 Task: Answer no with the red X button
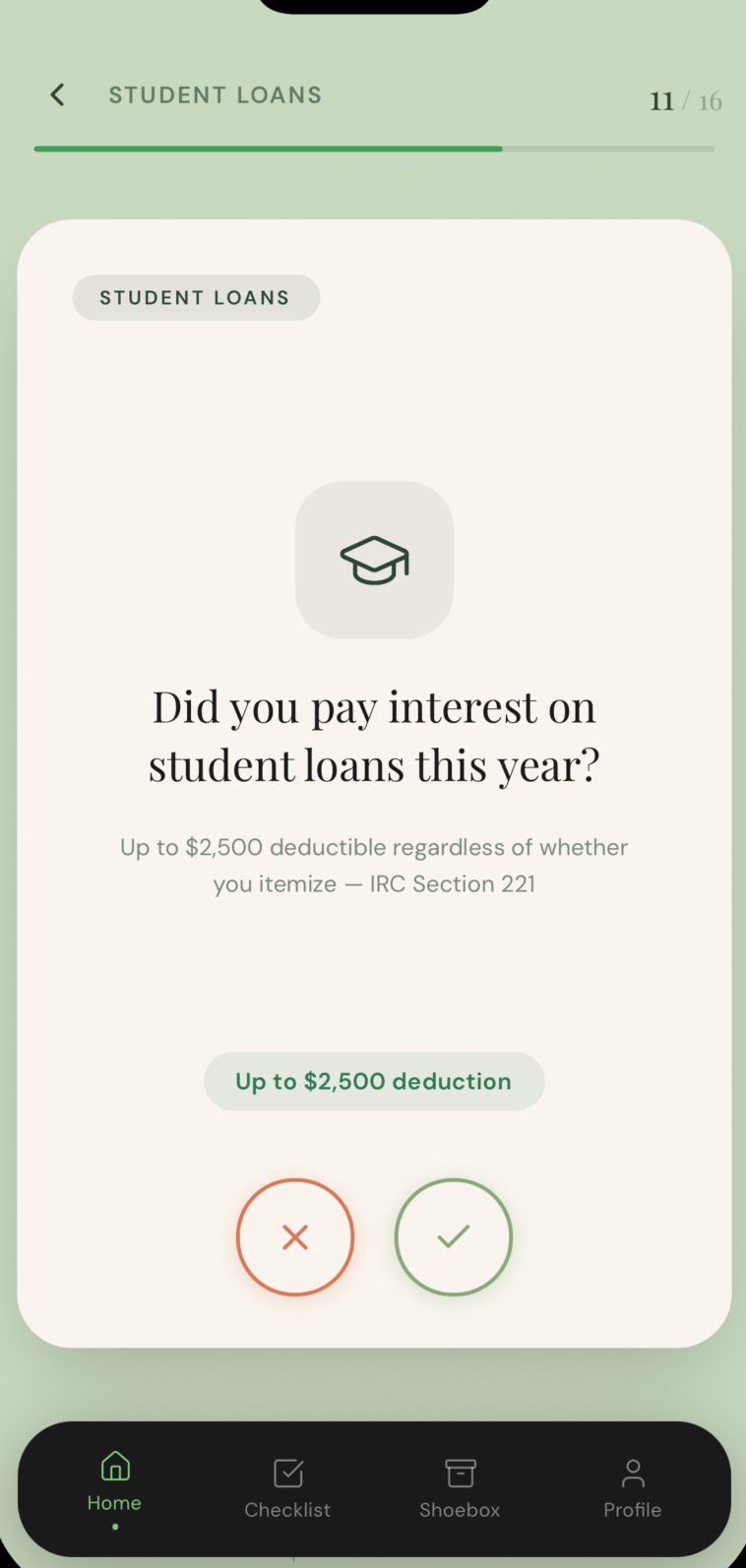click(295, 1236)
